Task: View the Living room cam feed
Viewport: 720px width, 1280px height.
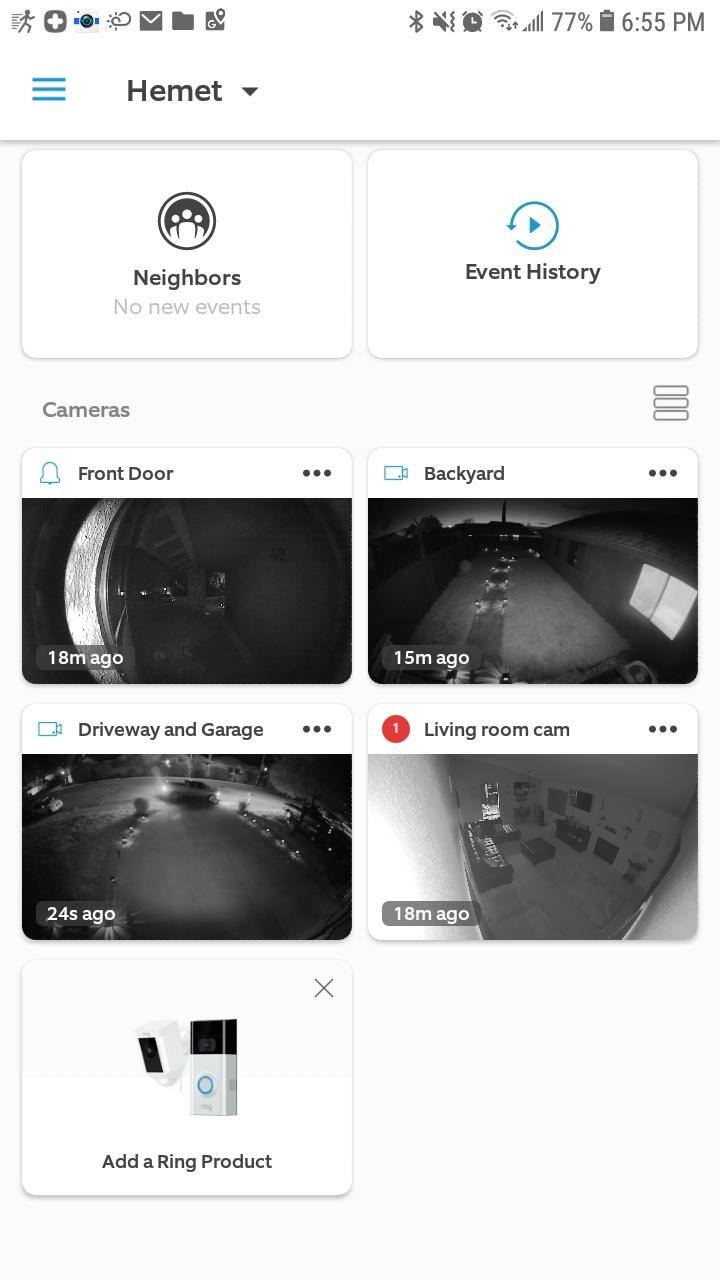Action: click(532, 846)
